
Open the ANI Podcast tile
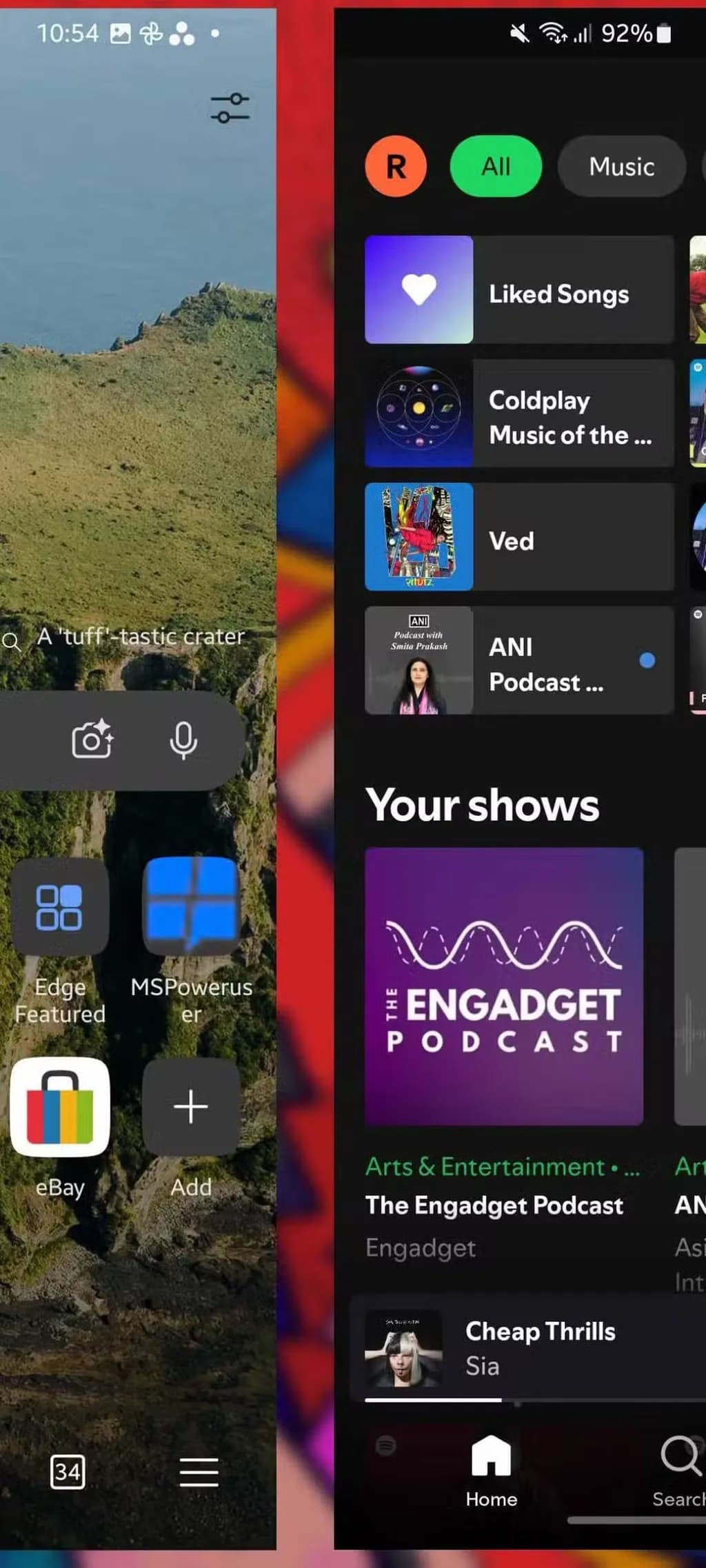[518, 660]
